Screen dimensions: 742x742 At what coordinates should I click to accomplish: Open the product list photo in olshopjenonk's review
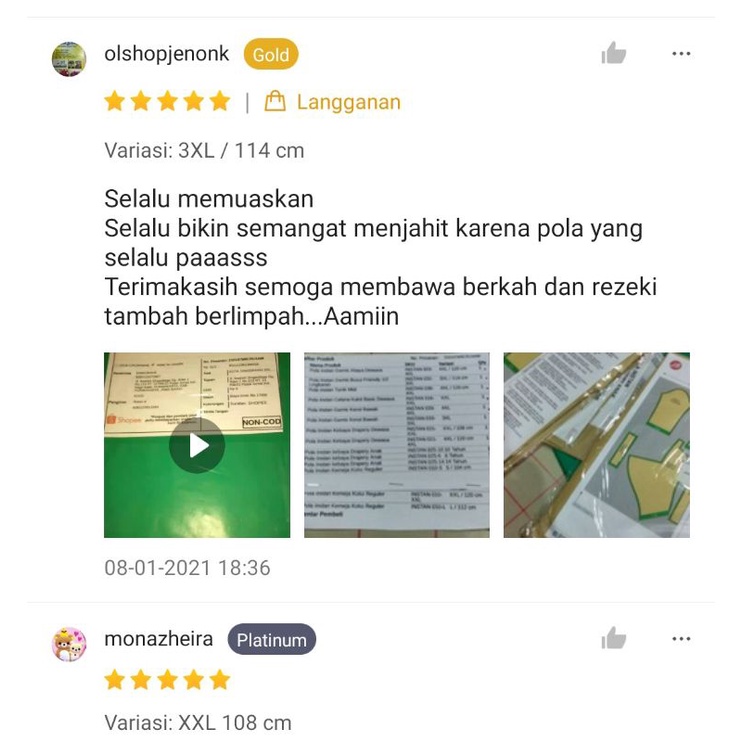coord(396,445)
